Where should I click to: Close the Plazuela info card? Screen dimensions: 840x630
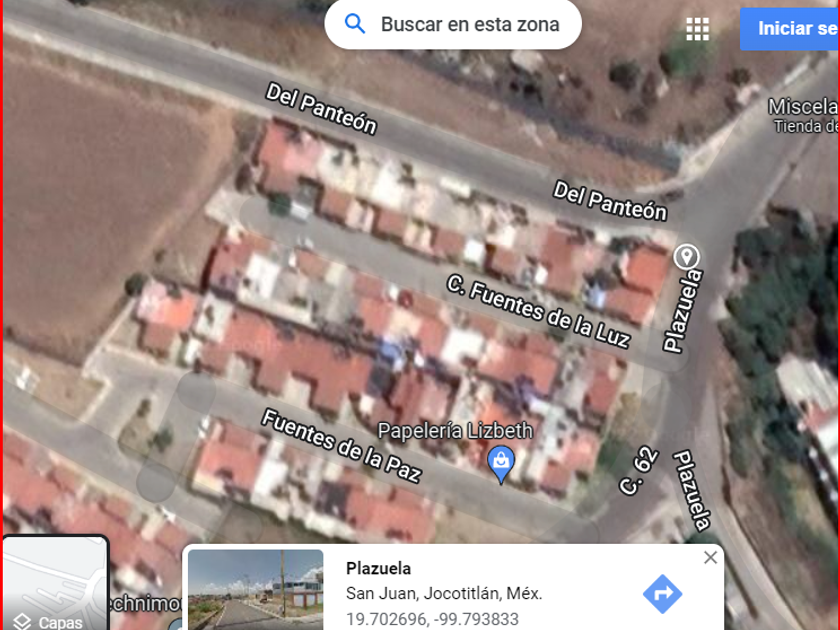pyautogui.click(x=710, y=558)
